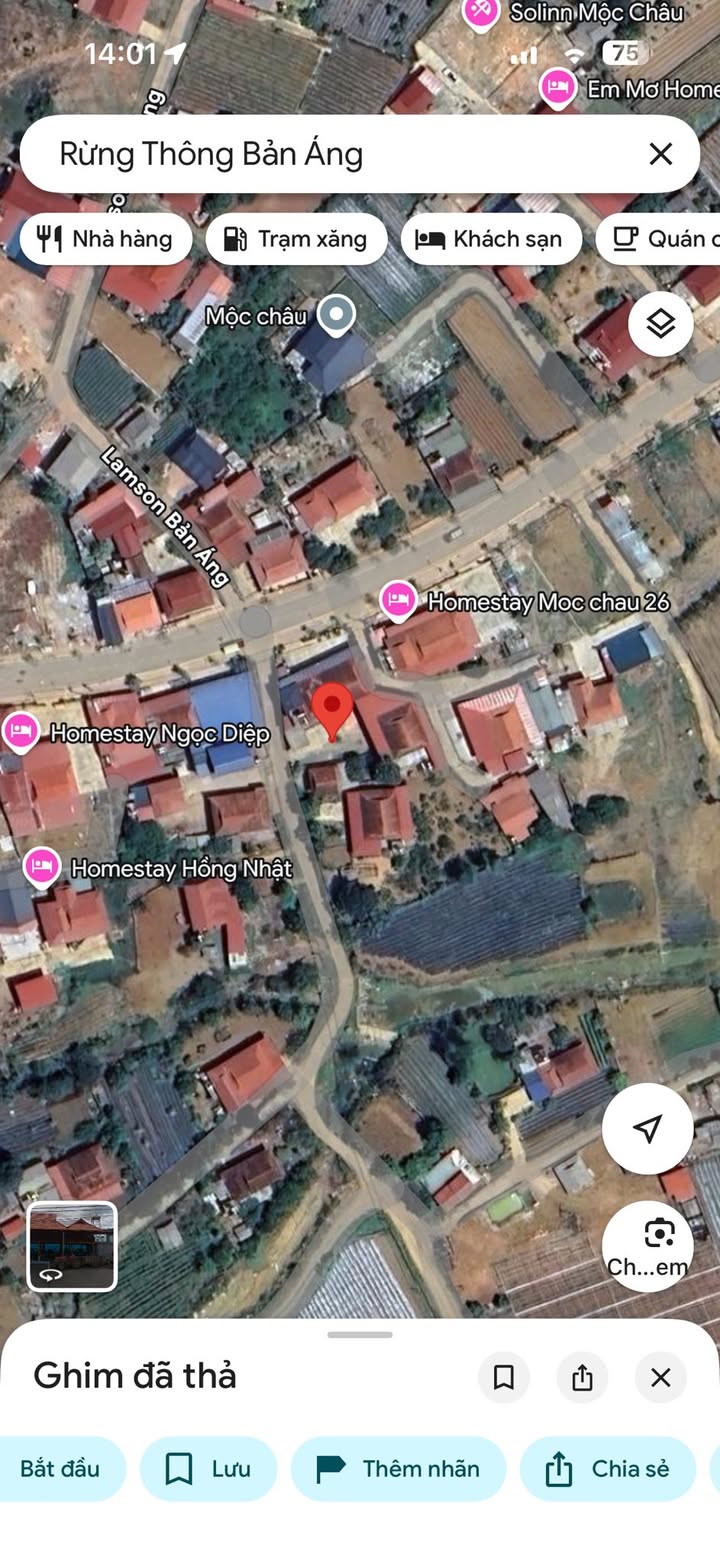This screenshot has width=720, height=1564.
Task: Open the Street View thumbnail
Action: pyautogui.click(x=72, y=1246)
